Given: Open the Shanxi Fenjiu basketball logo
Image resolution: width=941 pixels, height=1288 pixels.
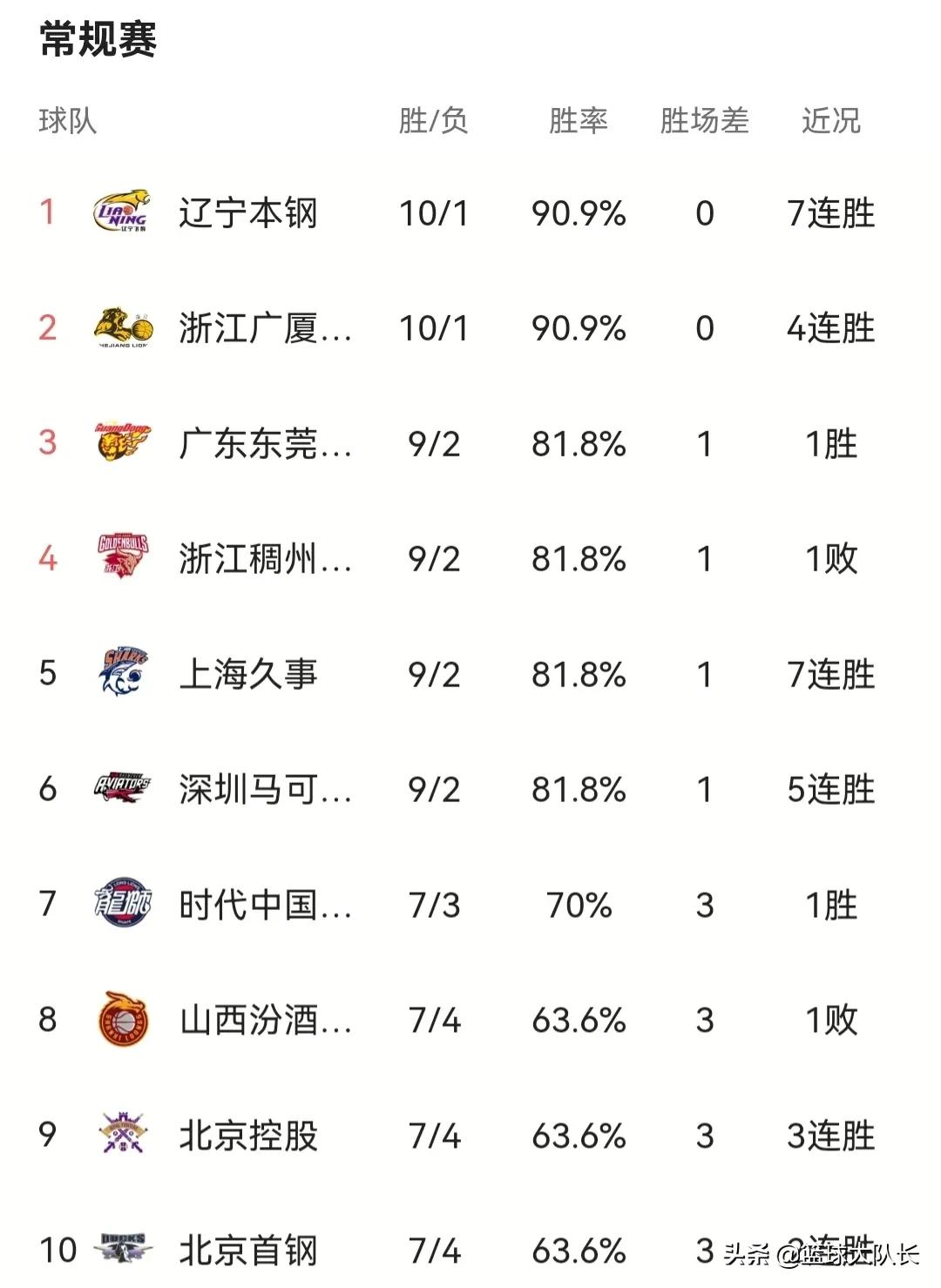Looking at the screenshot, I should (122, 1019).
